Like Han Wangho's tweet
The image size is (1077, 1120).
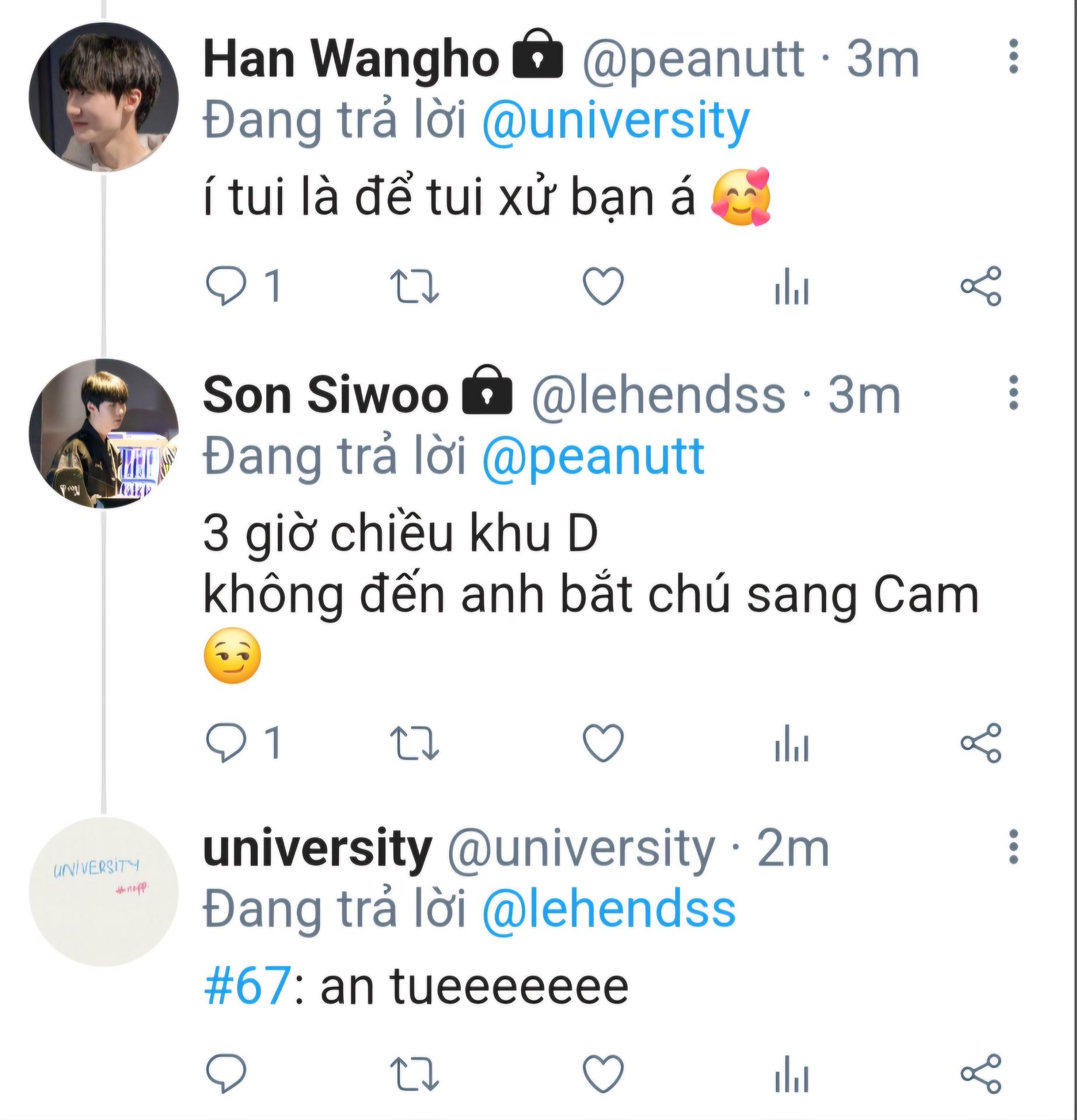(603, 286)
